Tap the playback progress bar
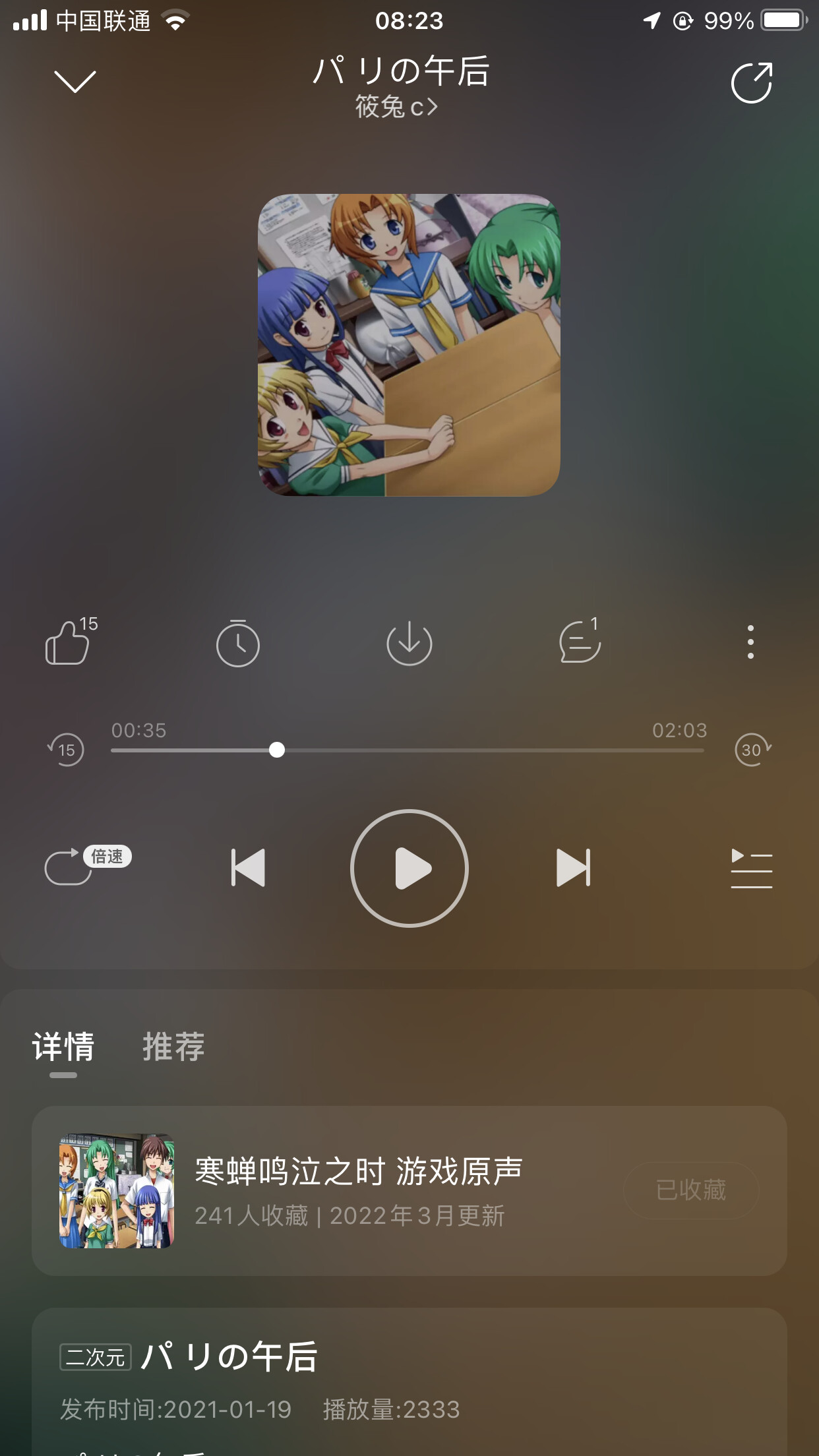This screenshot has width=819, height=1456. (462, 750)
